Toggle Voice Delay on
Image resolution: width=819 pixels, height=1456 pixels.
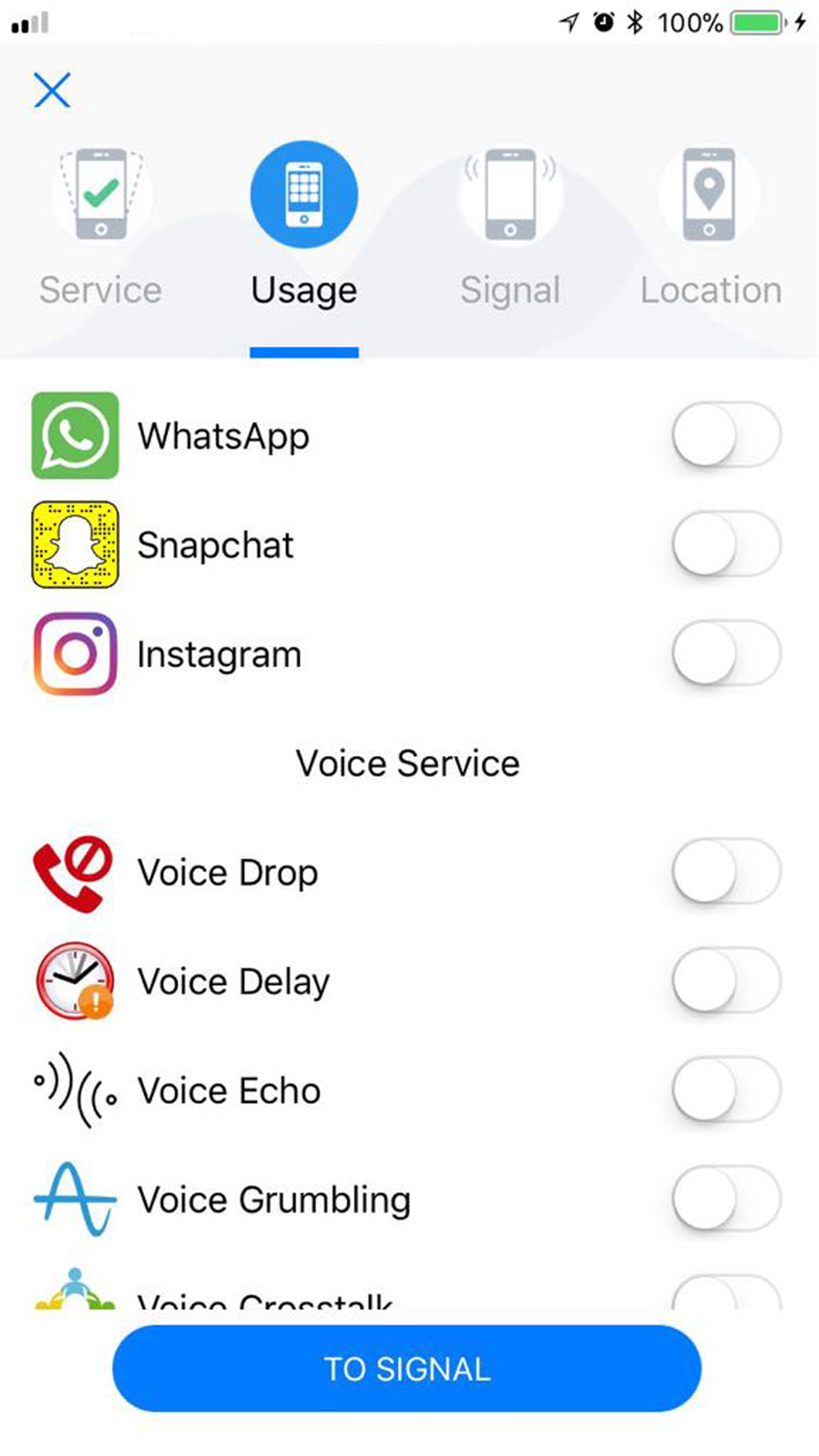pyautogui.click(x=726, y=980)
